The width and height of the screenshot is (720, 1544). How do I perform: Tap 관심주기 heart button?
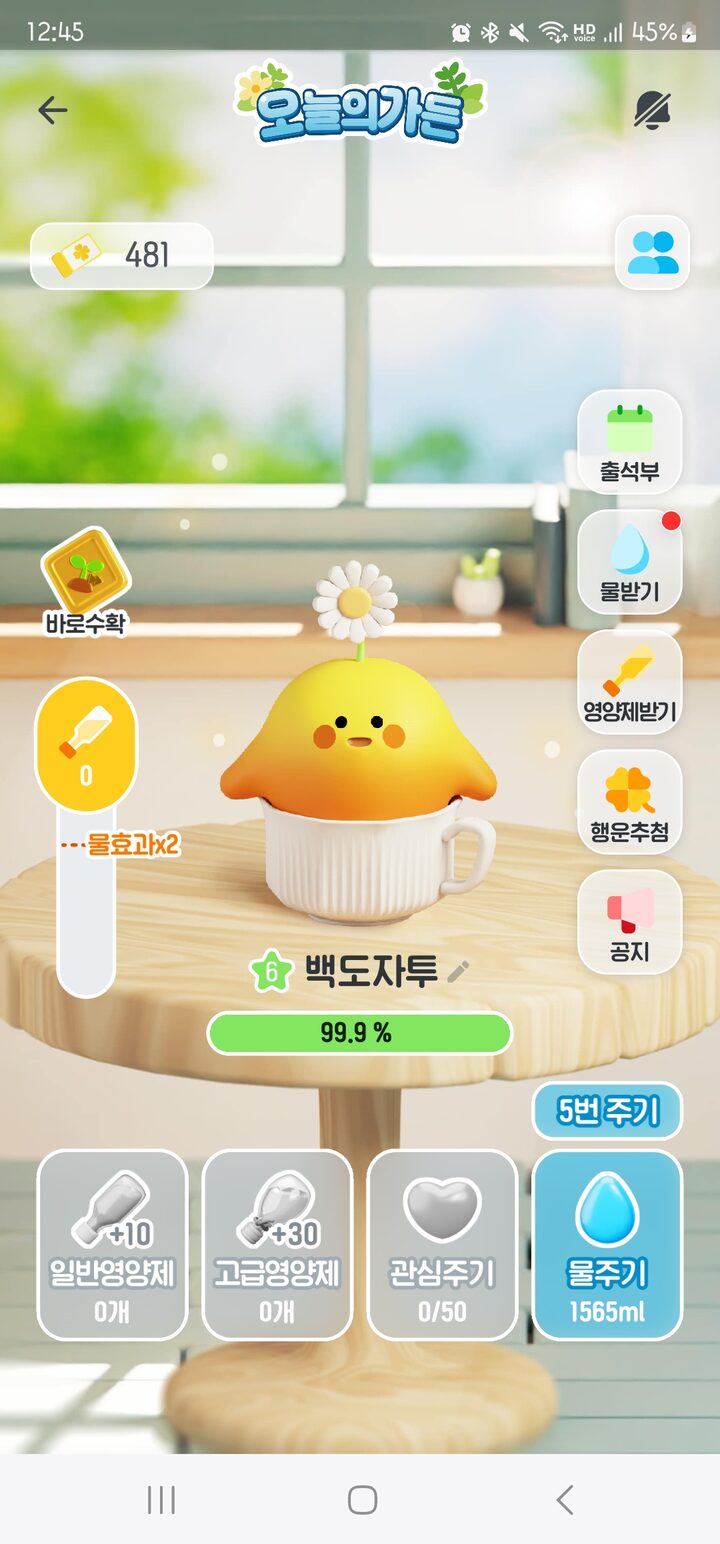point(442,1244)
